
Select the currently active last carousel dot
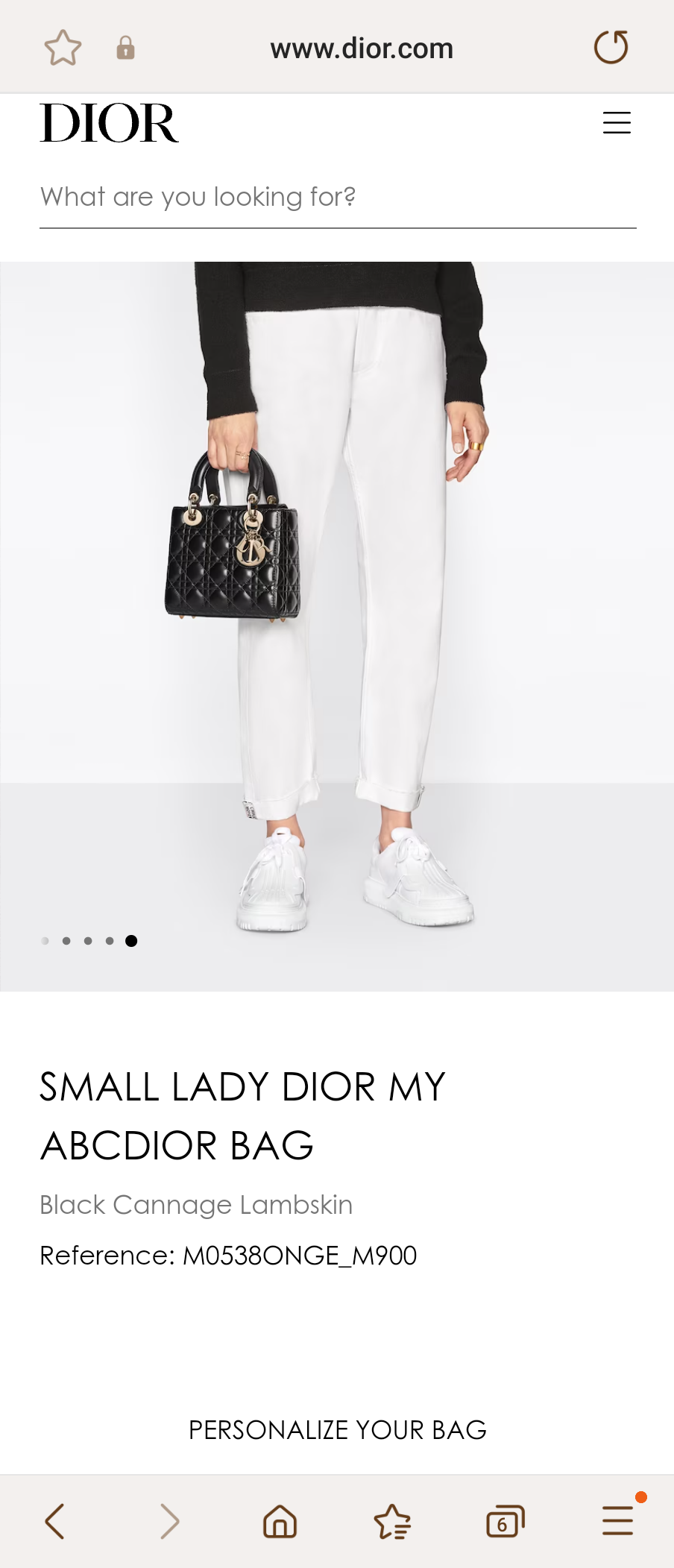pos(132,940)
